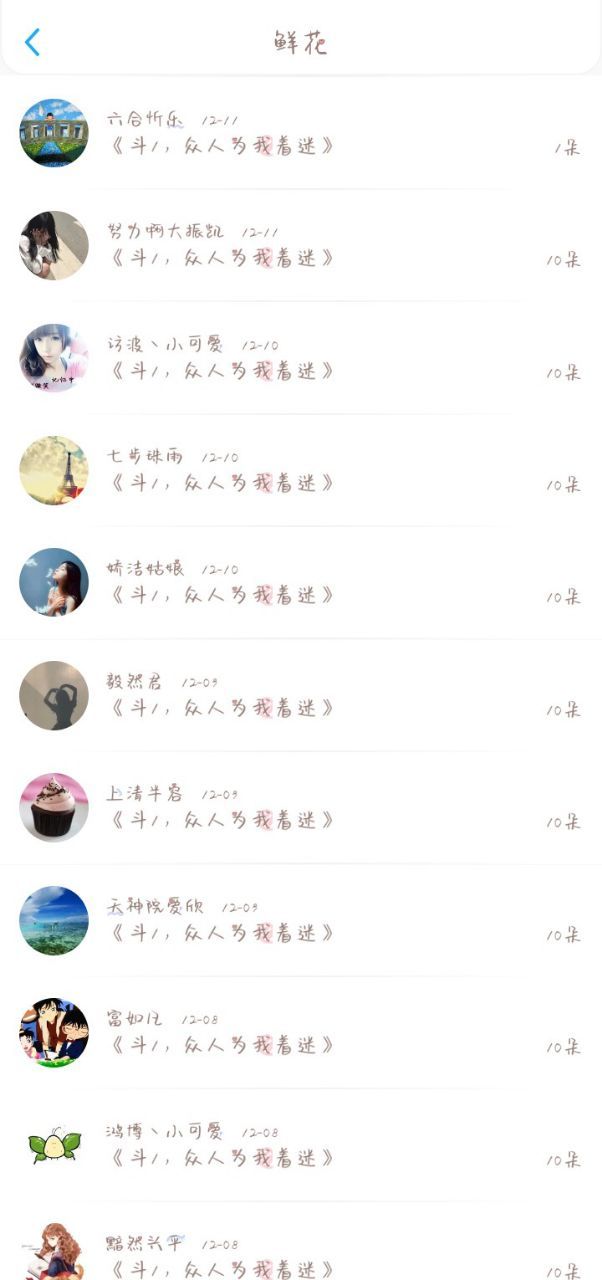Tap the flower record from 毅然君
The width and height of the screenshot is (602, 1280).
(x=300, y=695)
